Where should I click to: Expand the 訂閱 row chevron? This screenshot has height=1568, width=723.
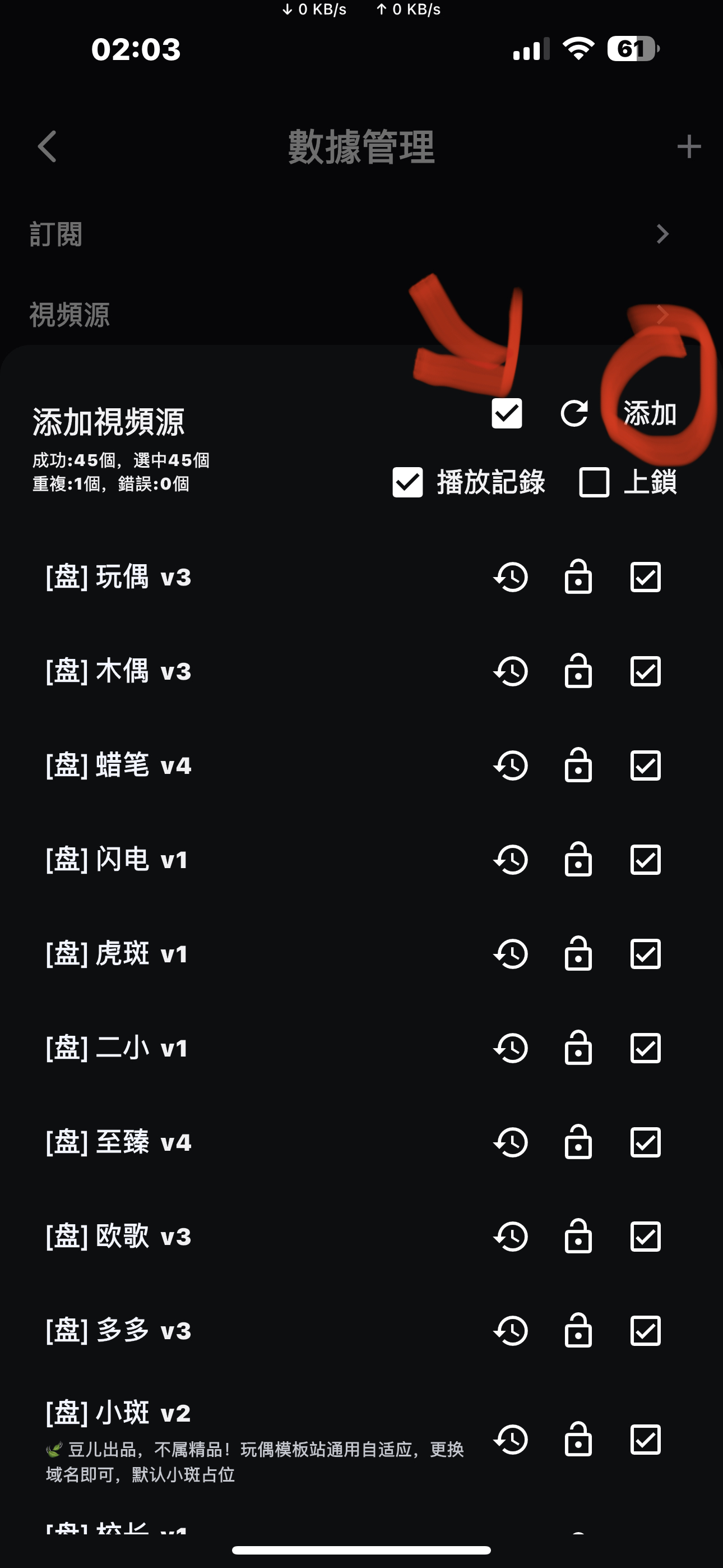(661, 234)
